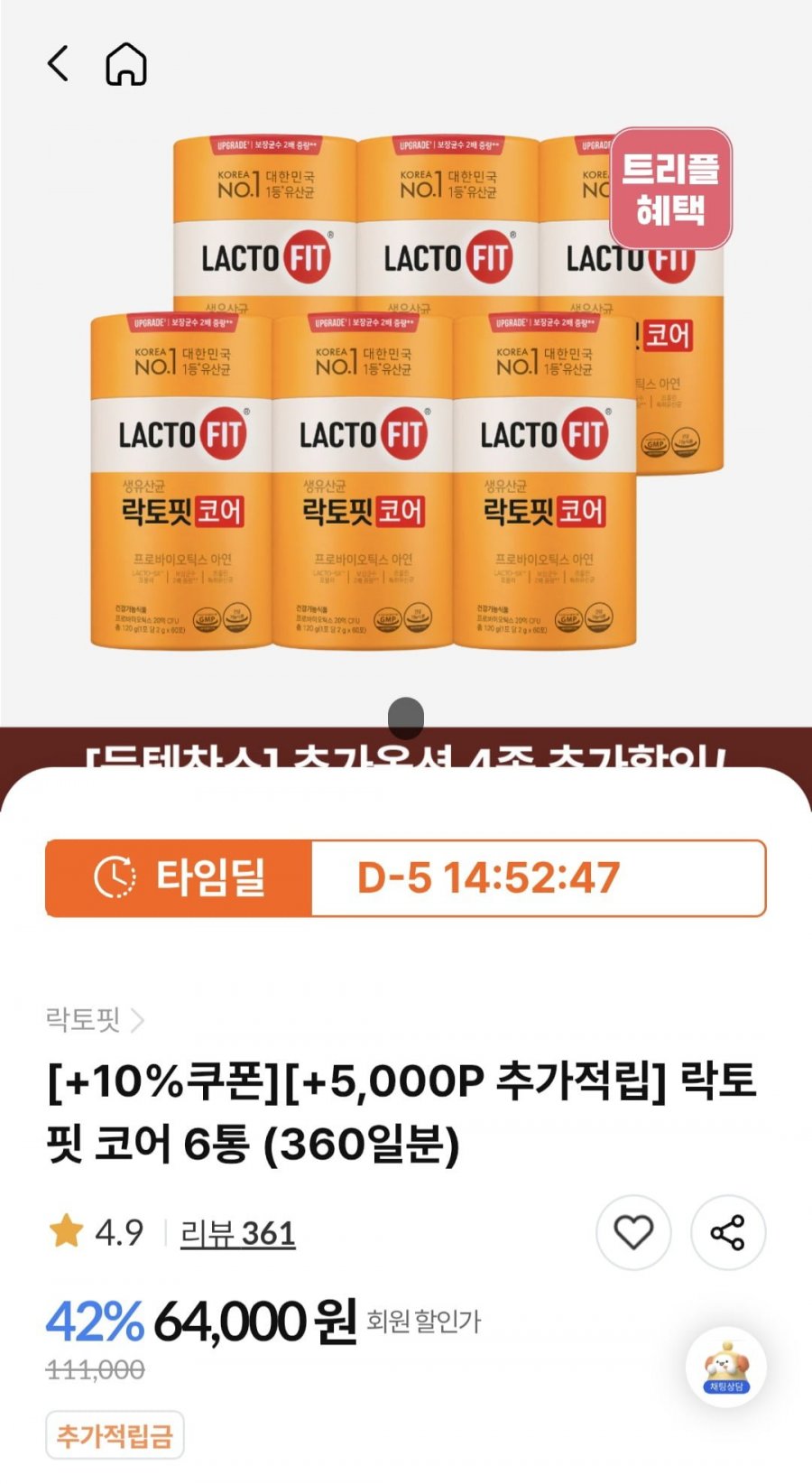
Task: Share this product
Action: tap(728, 1233)
